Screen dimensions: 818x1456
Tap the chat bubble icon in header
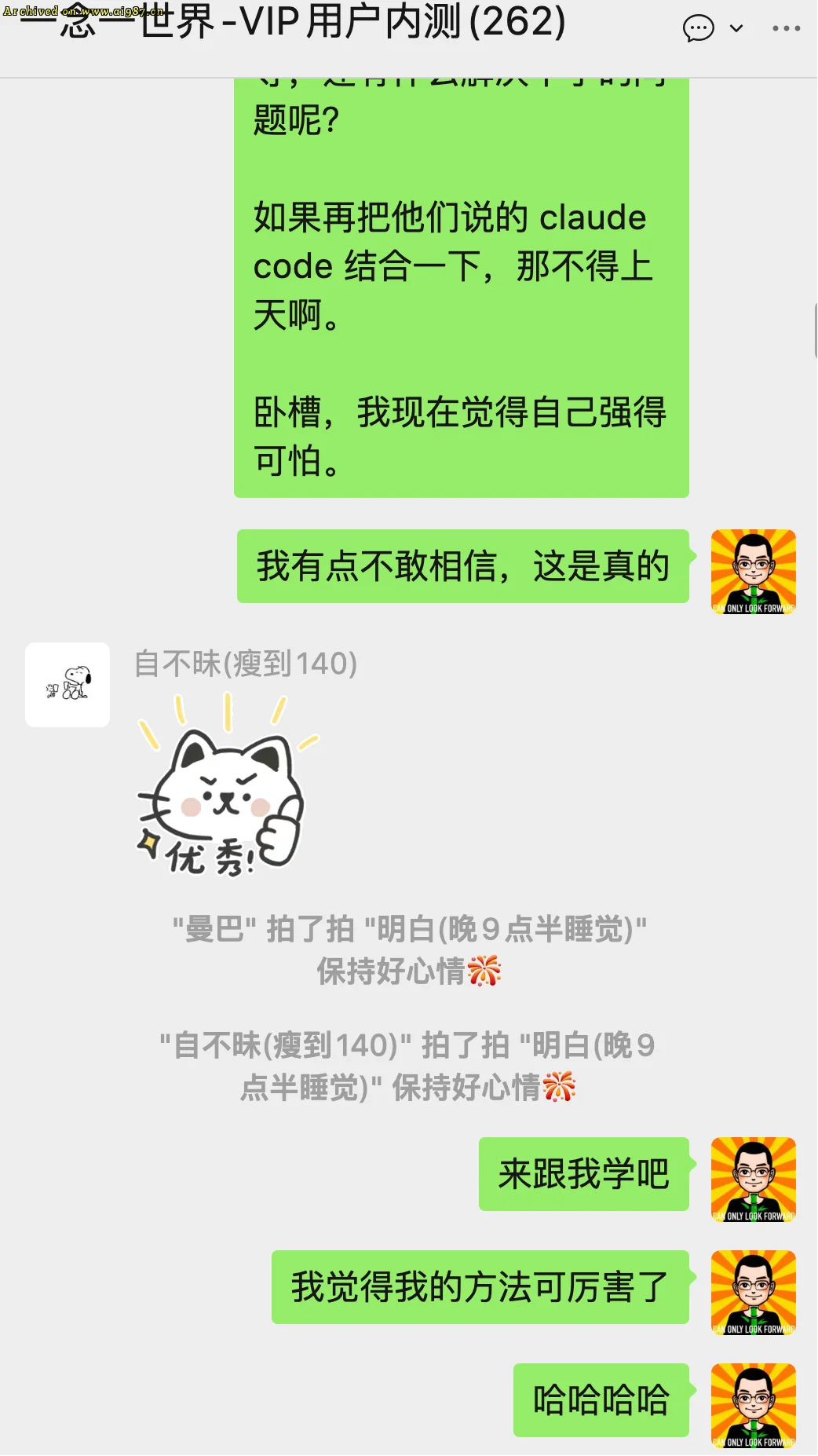coord(698,28)
